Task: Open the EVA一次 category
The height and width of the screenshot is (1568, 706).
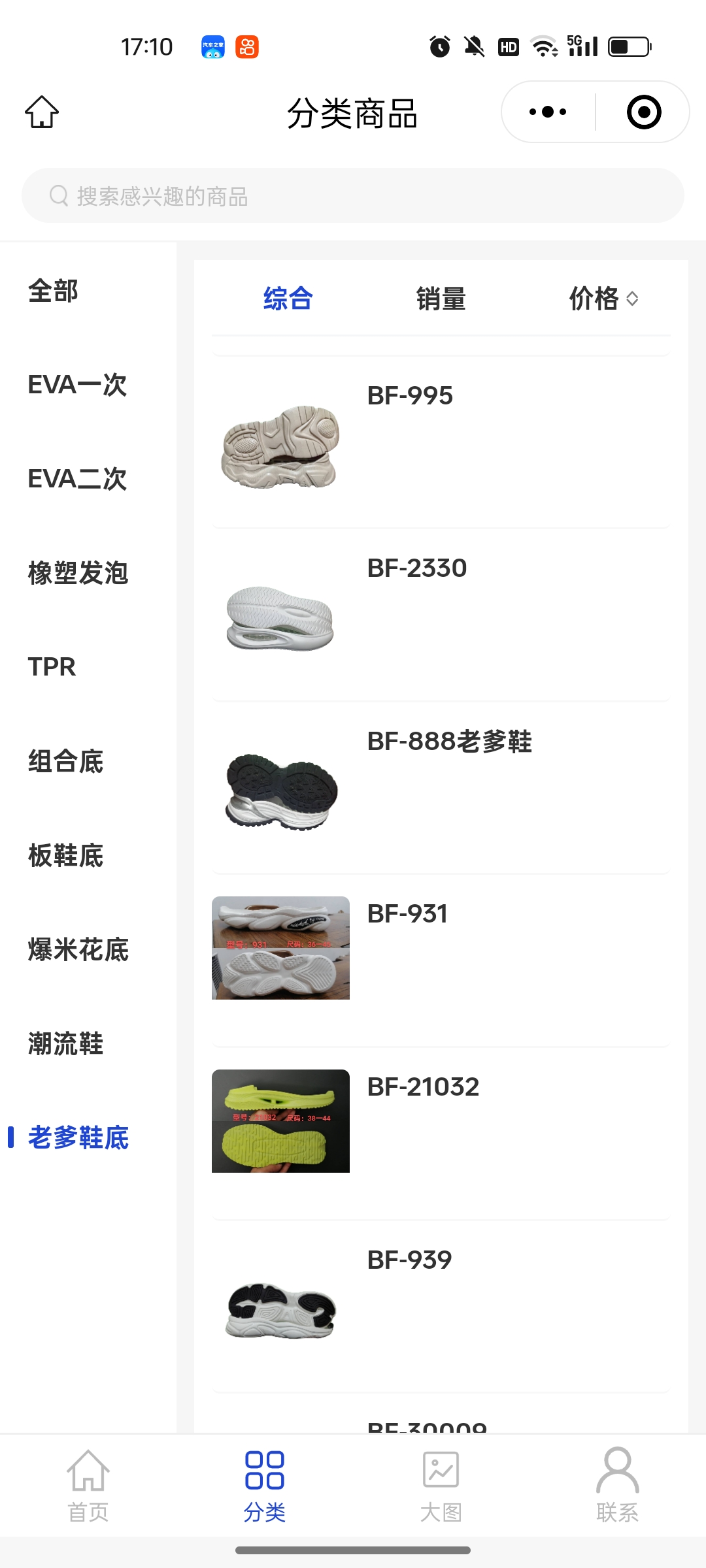Action: tap(77, 385)
